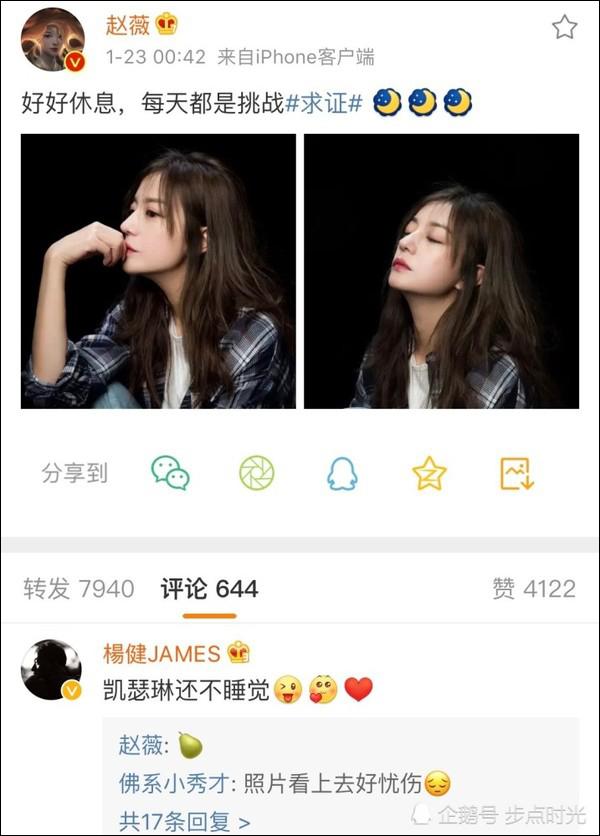
Task: Favorite this post with the star icon
Action: (x=565, y=27)
